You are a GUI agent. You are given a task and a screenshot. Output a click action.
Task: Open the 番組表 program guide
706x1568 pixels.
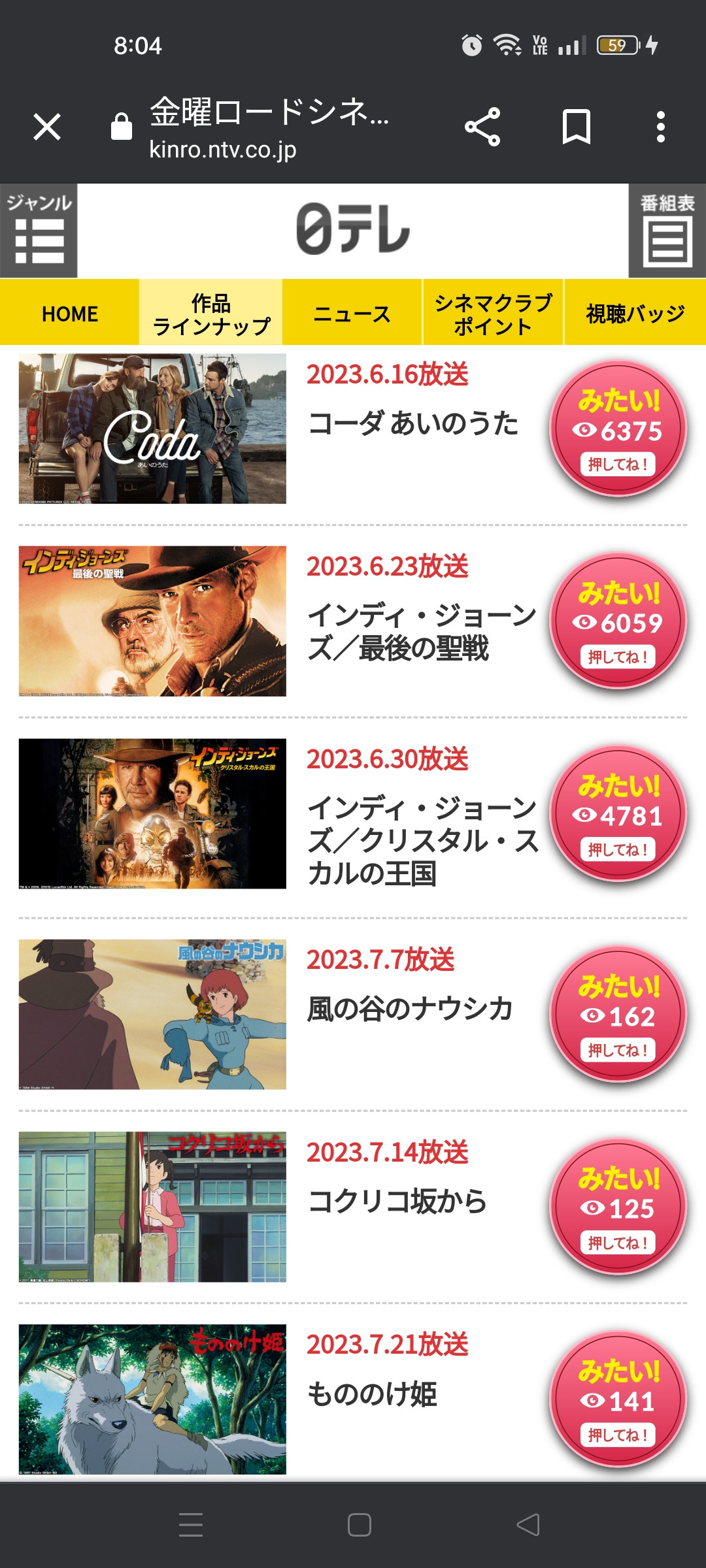tap(667, 231)
